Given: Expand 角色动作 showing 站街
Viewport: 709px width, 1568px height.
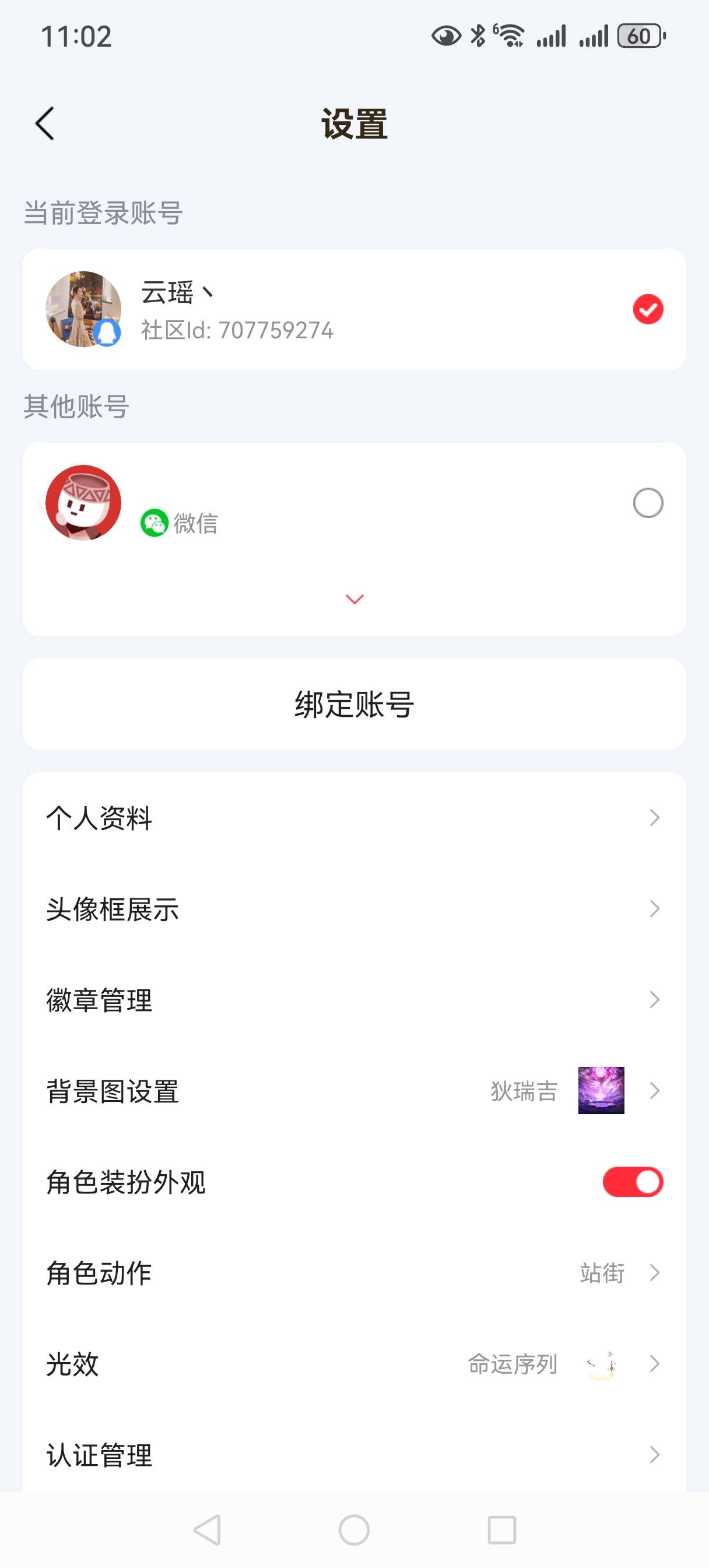Looking at the screenshot, I should (654, 1273).
